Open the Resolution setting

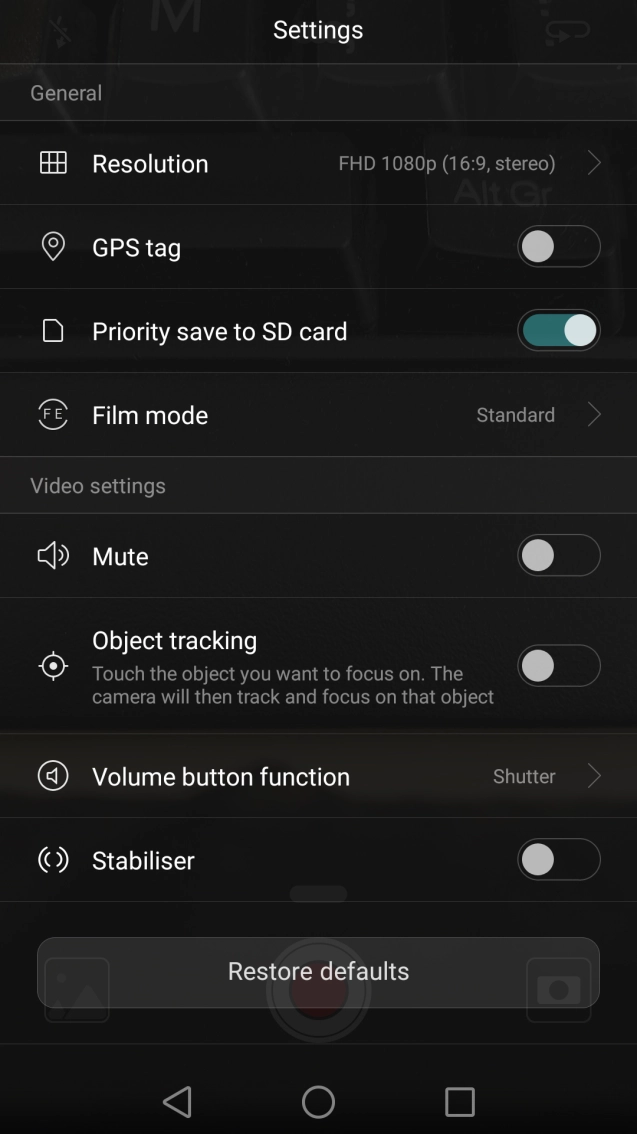click(x=318, y=163)
